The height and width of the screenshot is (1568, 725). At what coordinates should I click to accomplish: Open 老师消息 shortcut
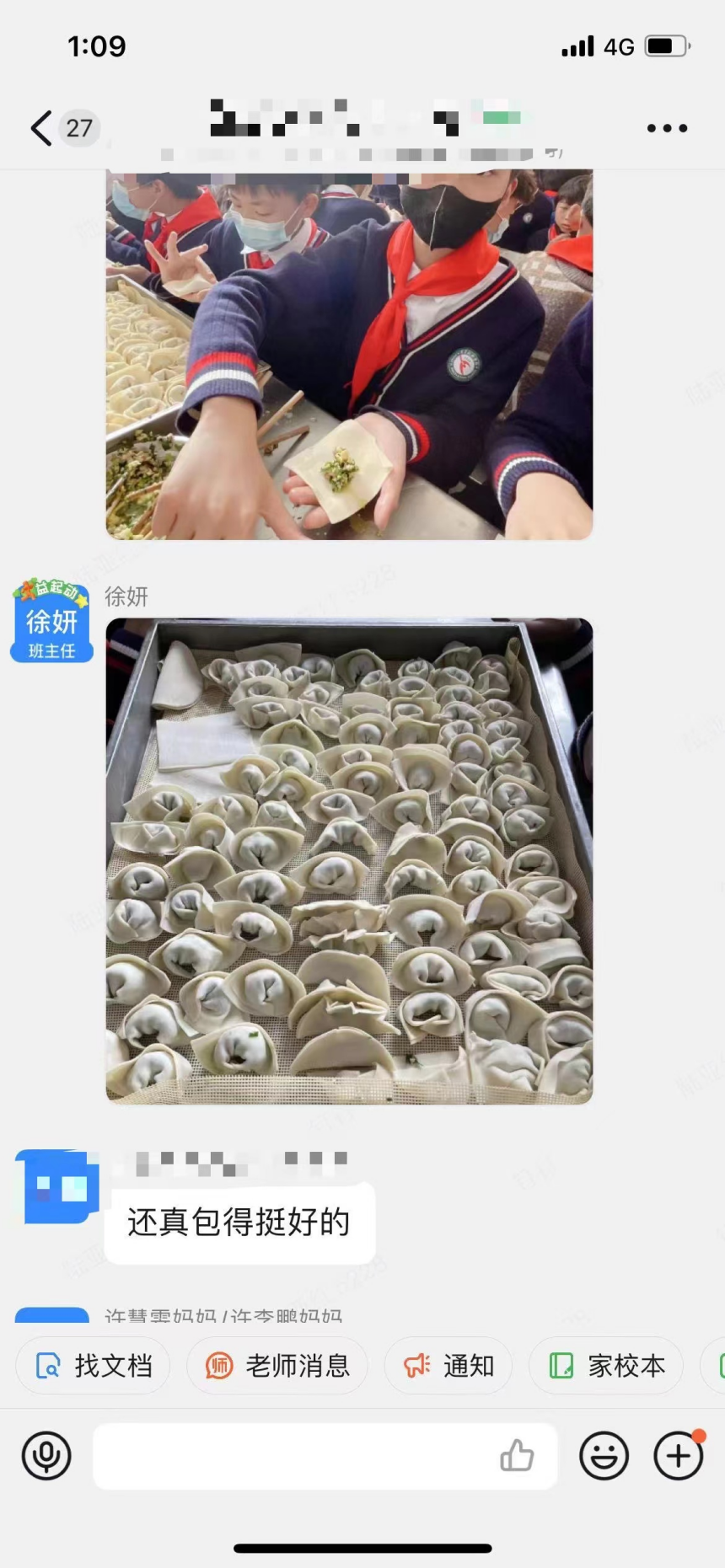(x=277, y=1366)
